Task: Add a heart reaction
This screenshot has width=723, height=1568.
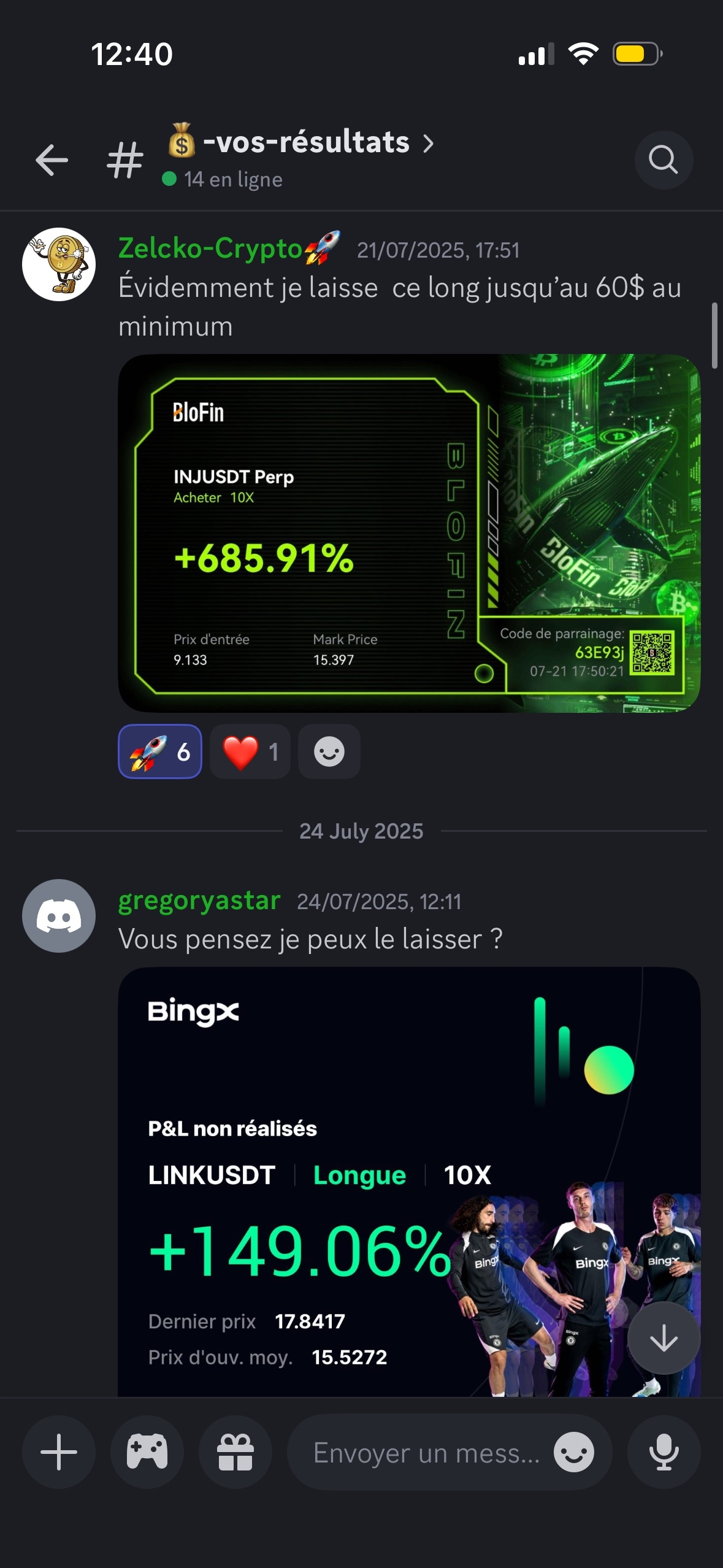Action: tap(250, 751)
